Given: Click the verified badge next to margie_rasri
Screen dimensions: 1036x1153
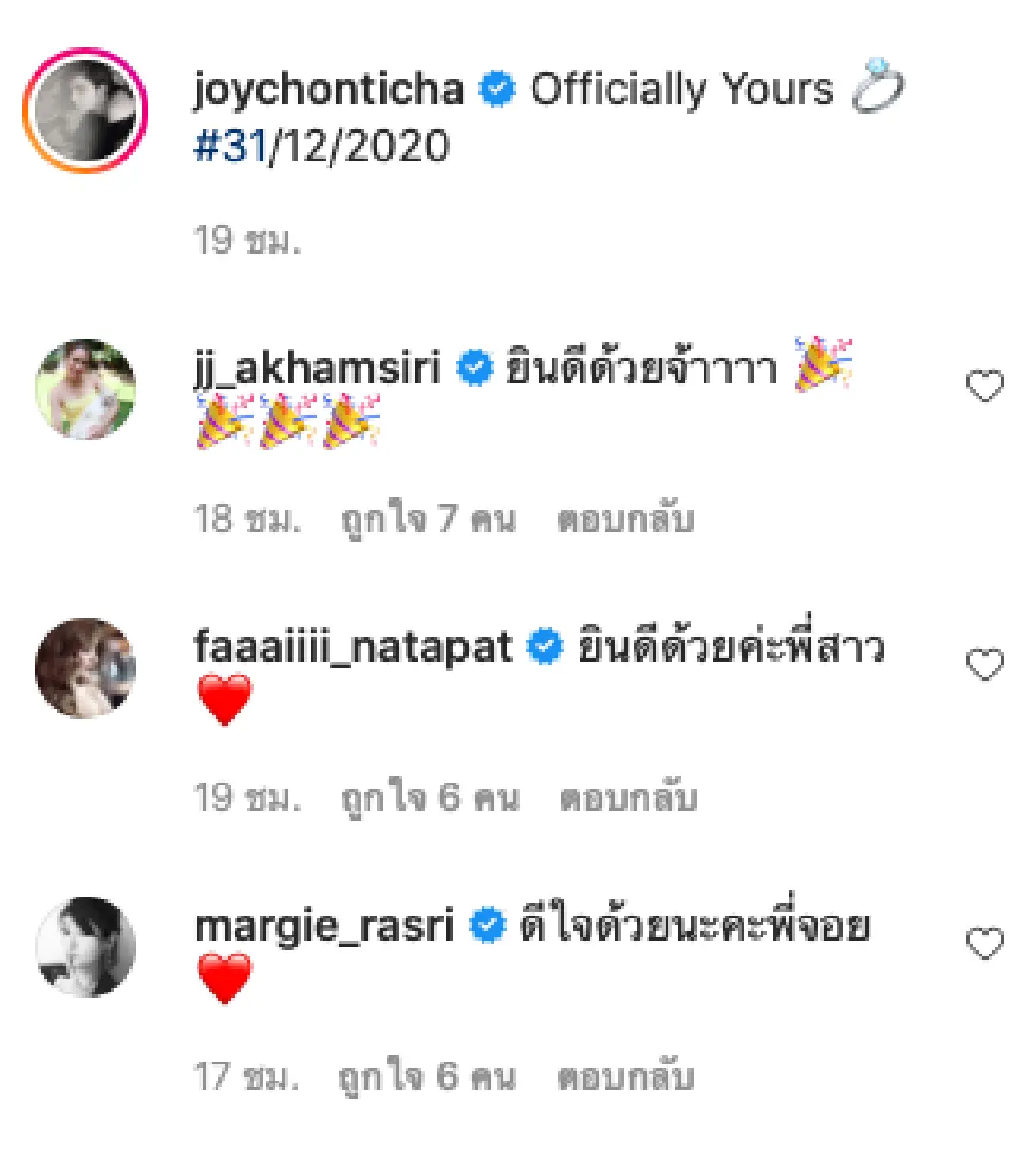Looking at the screenshot, I should point(486,923).
